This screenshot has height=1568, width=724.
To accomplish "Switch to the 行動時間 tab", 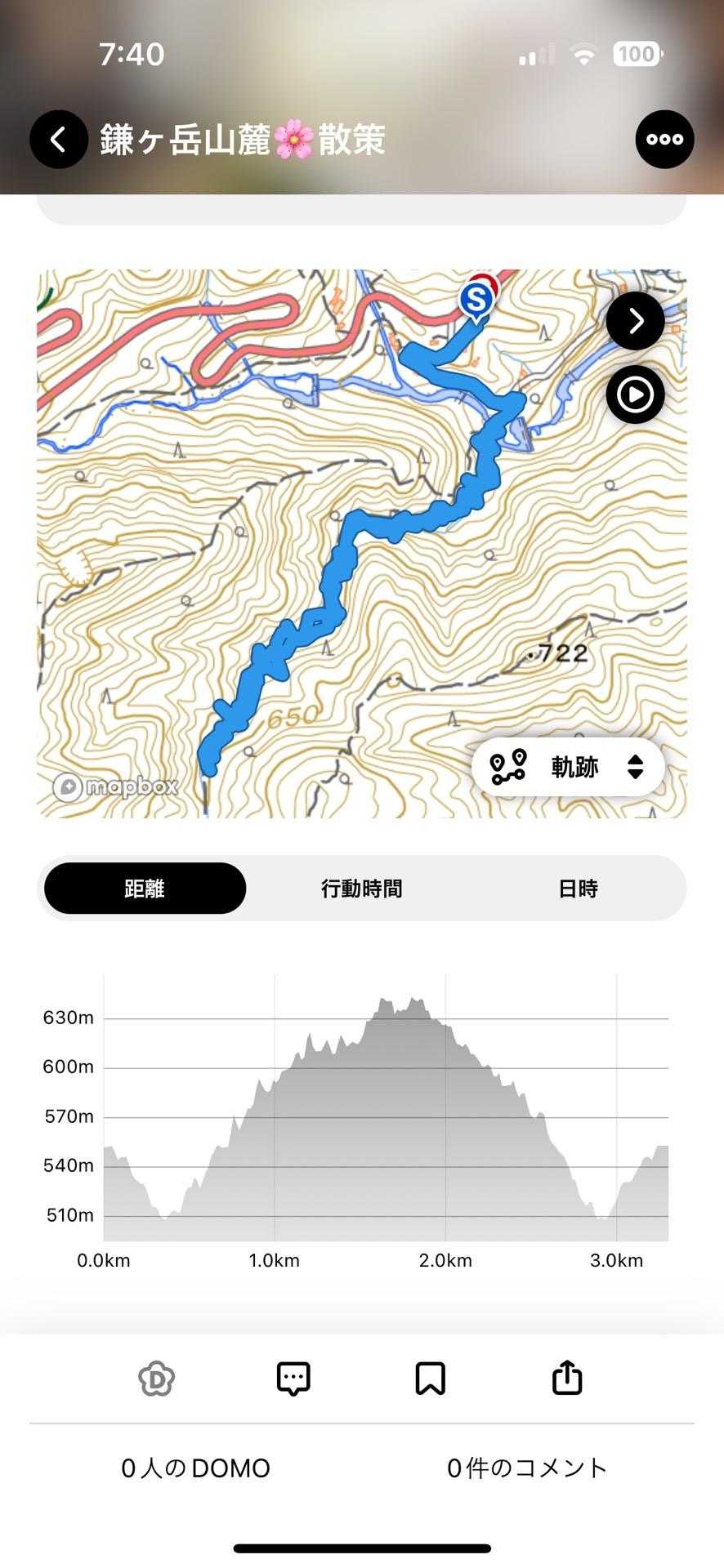I will (361, 889).
